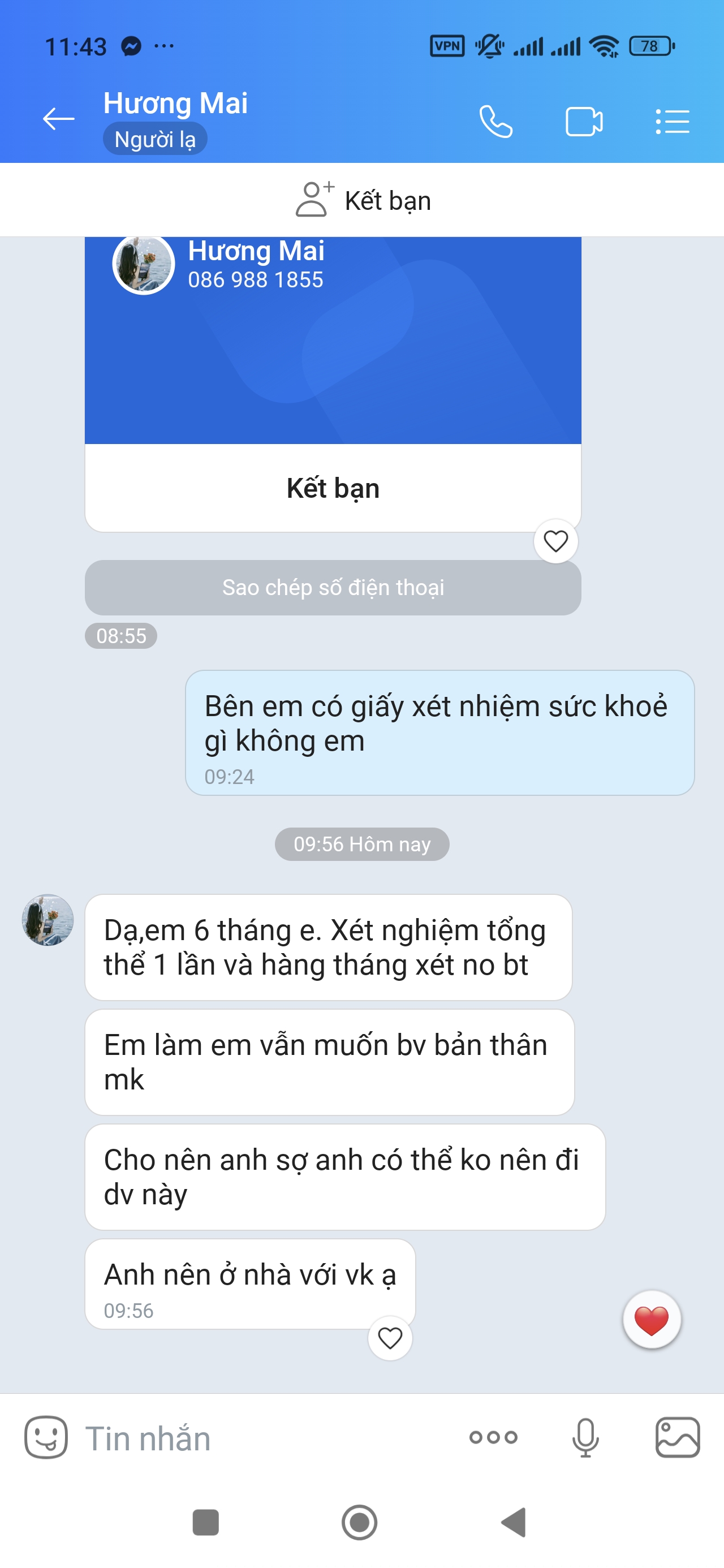Like the message "Anh nên ở nhà với vk ạ"
Image resolution: width=724 pixels, height=1568 pixels.
tap(390, 1338)
